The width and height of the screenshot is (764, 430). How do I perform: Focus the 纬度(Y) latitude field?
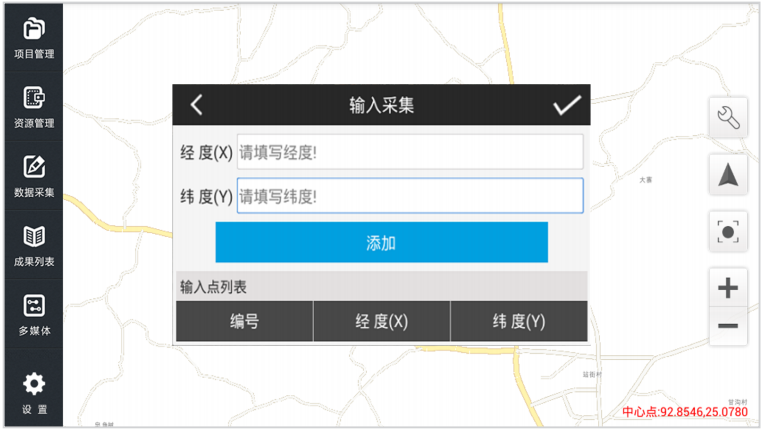409,196
